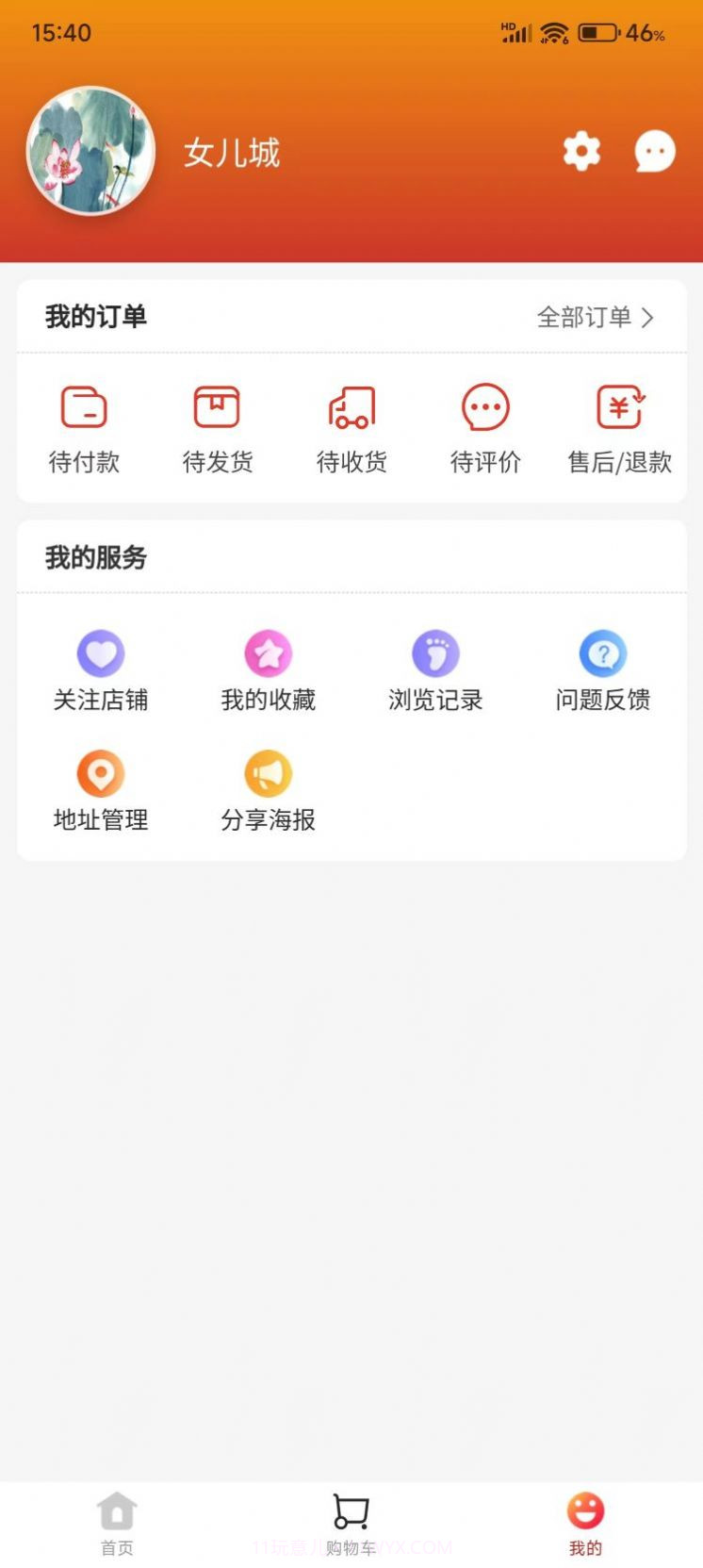Click the username 女儿城
Viewport: 703px width, 1568px height.
pos(232,151)
